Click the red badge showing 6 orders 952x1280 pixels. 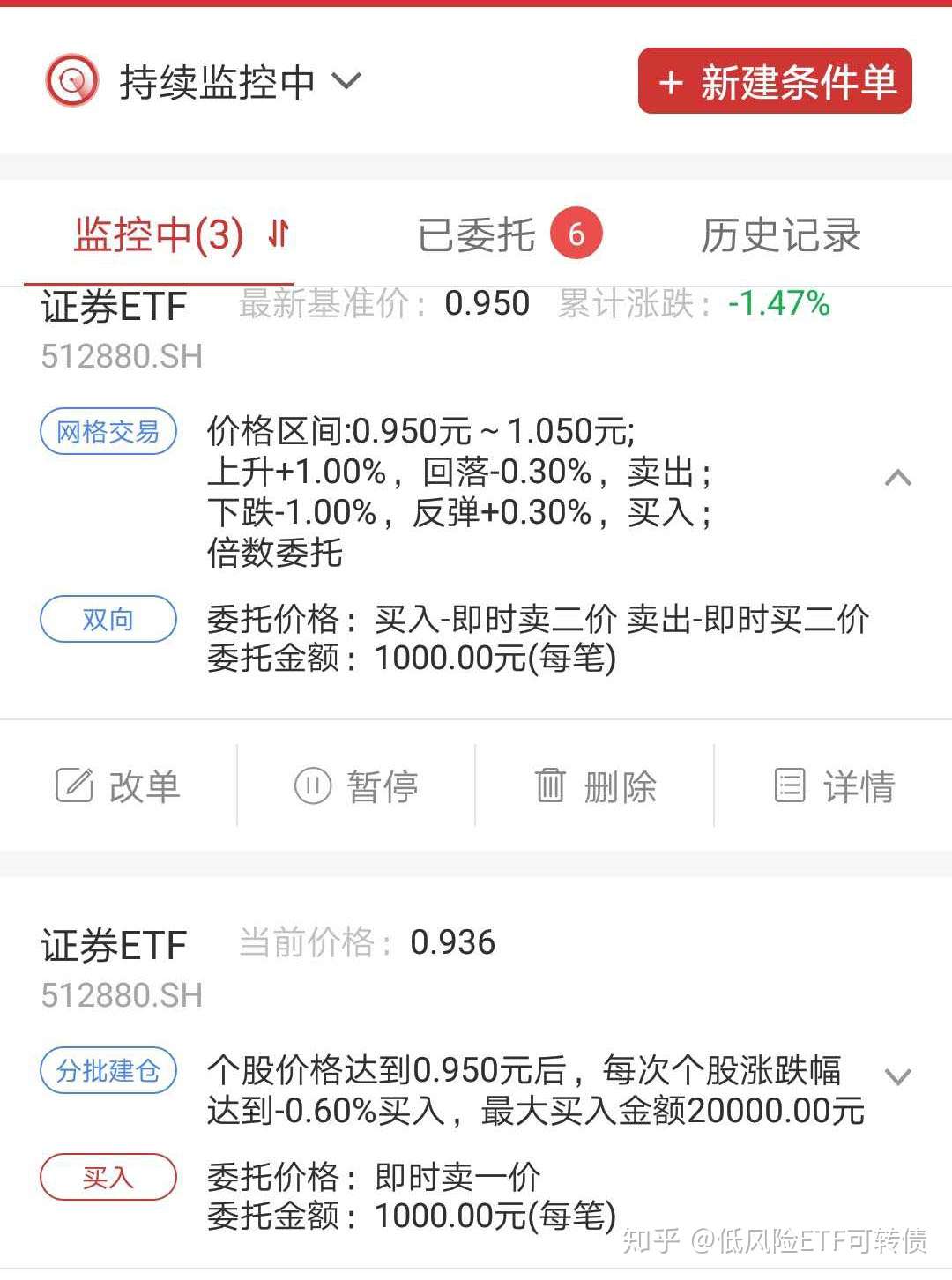577,234
